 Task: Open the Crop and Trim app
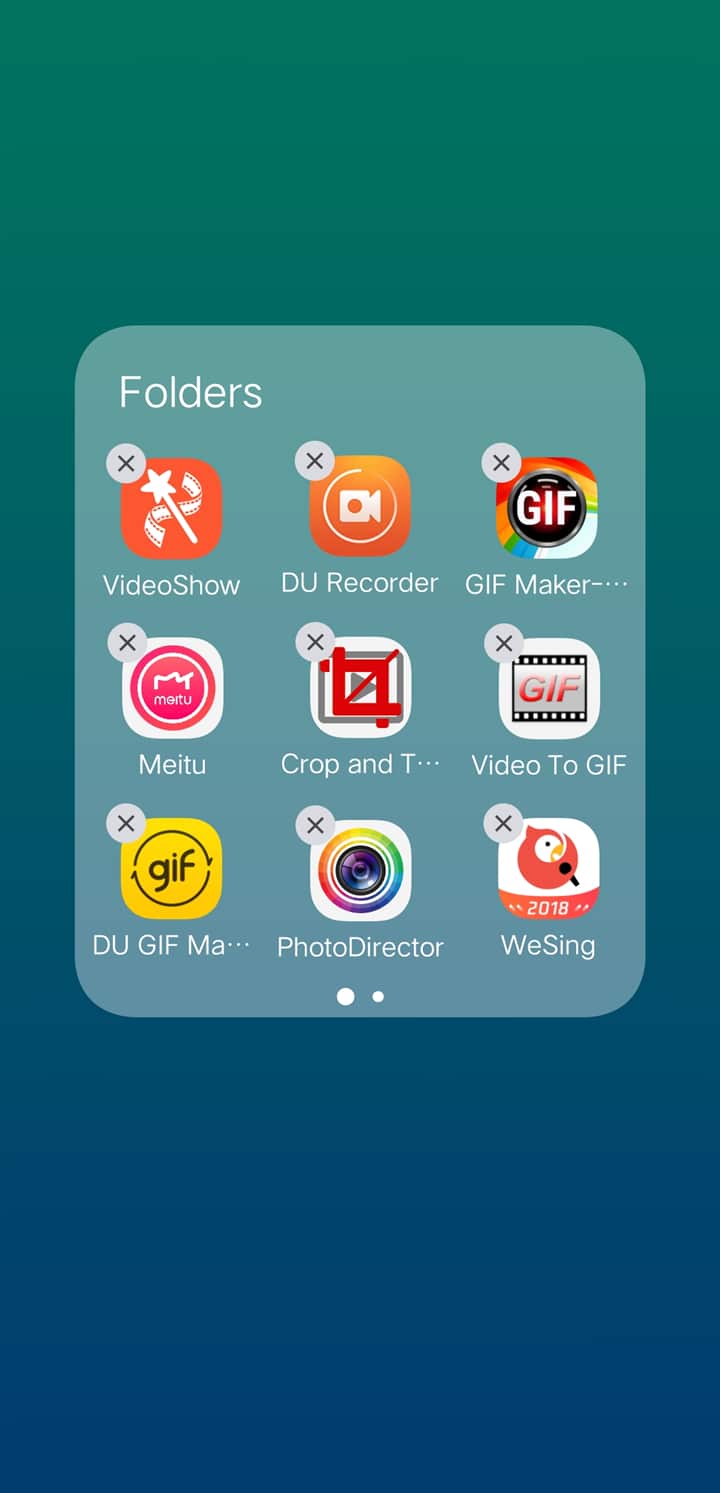coord(360,688)
